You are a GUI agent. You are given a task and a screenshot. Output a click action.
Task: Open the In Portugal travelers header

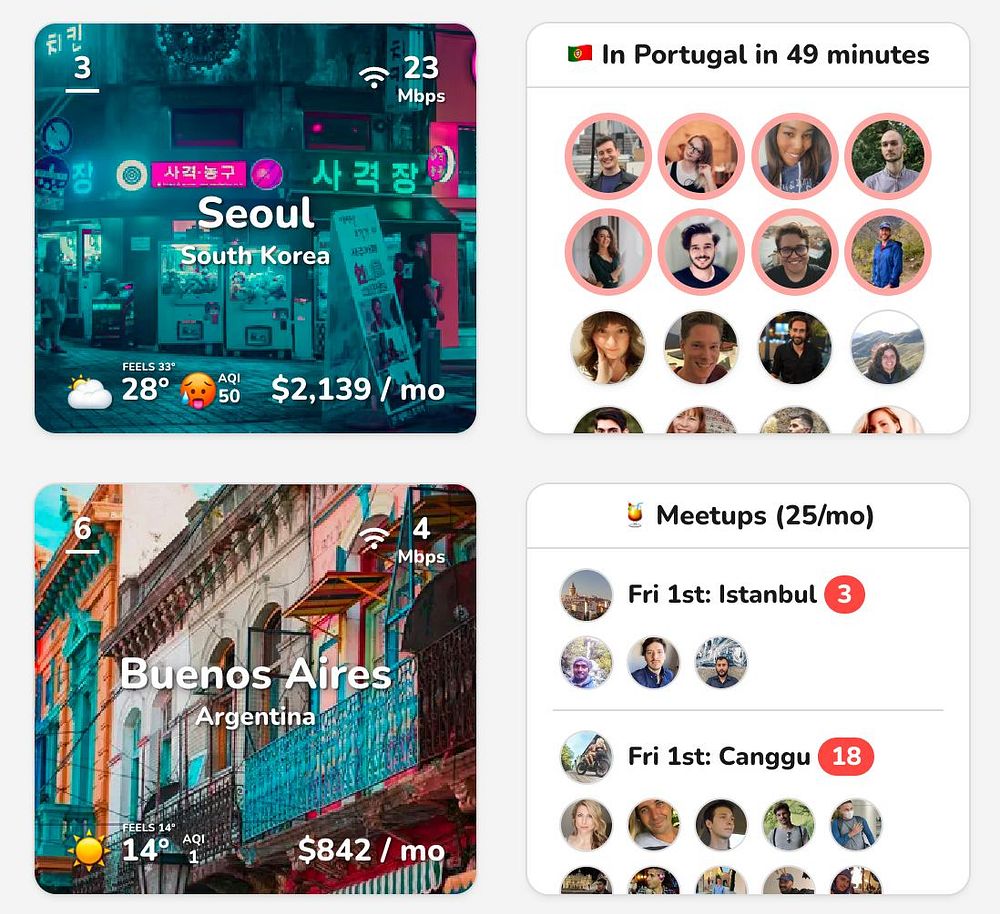click(x=748, y=55)
